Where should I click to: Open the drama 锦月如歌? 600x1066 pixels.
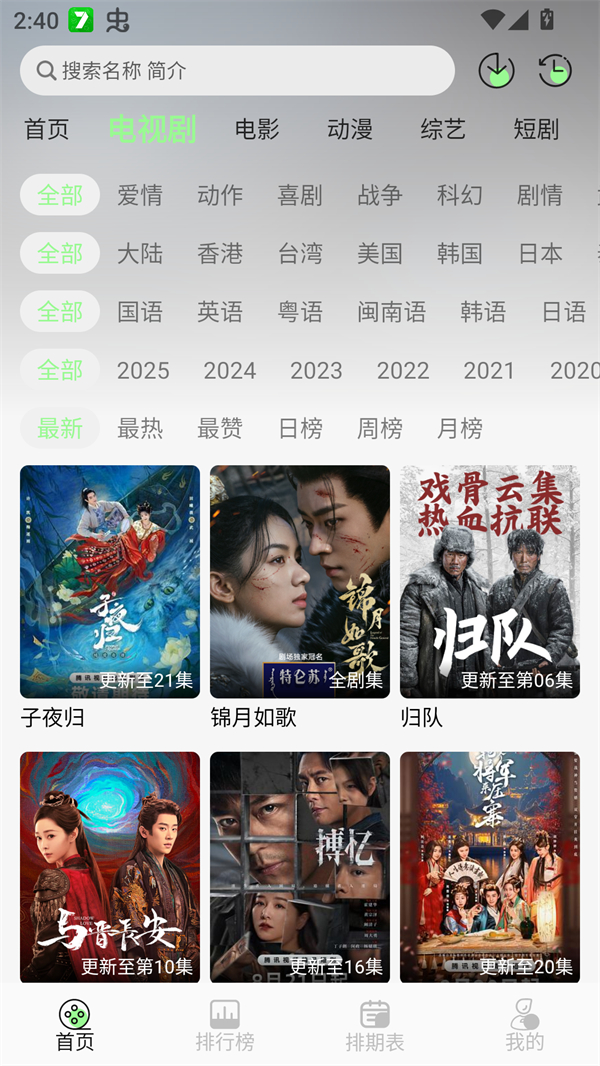(x=300, y=582)
